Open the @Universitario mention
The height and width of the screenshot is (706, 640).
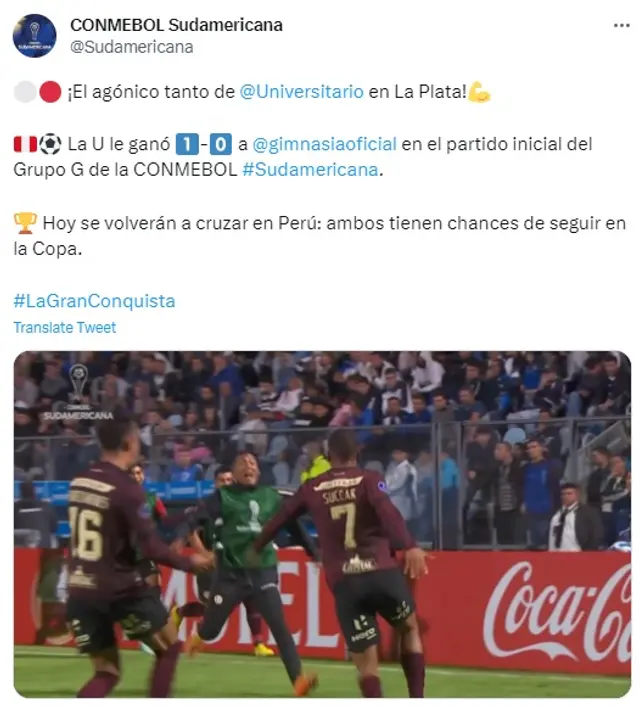click(301, 92)
